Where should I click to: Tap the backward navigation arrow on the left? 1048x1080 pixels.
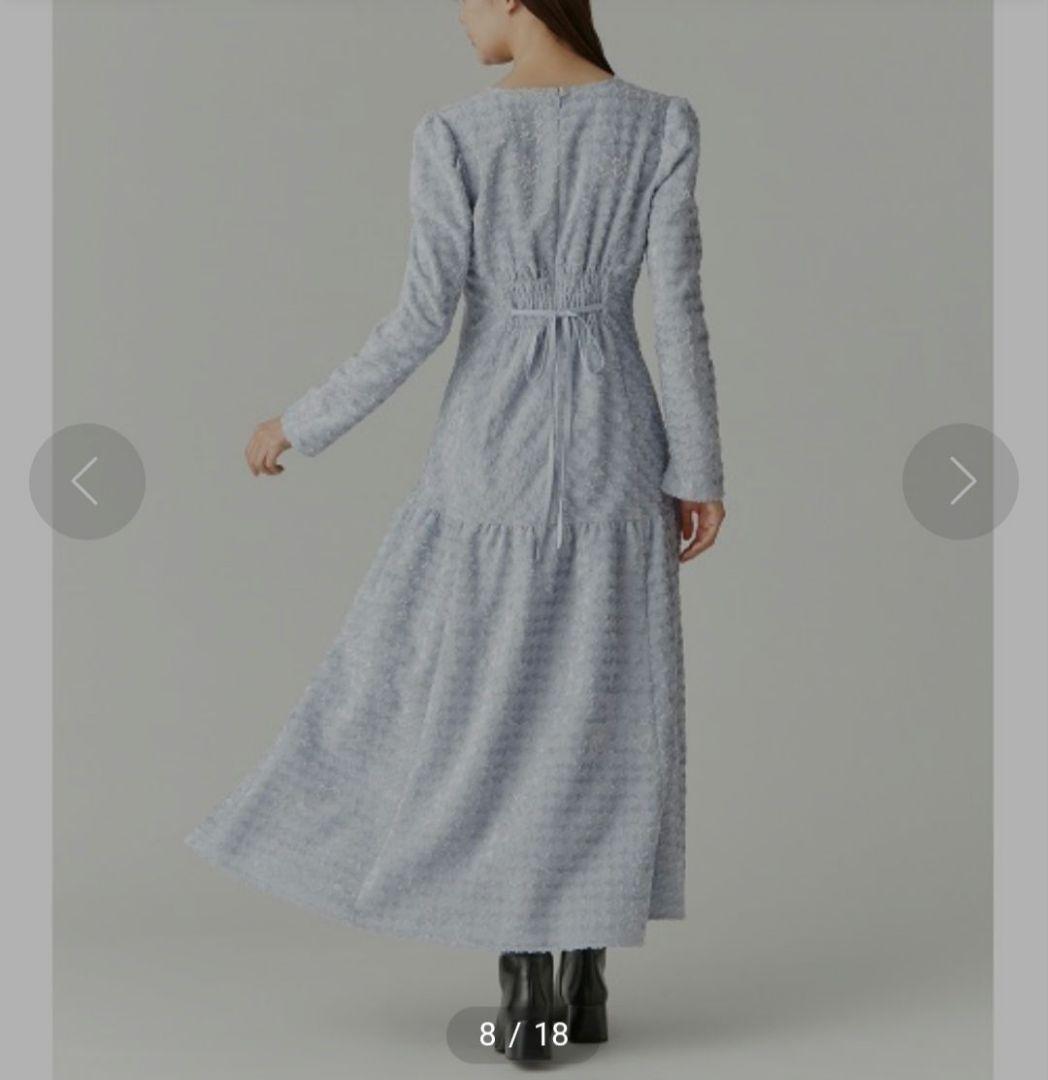[88, 481]
